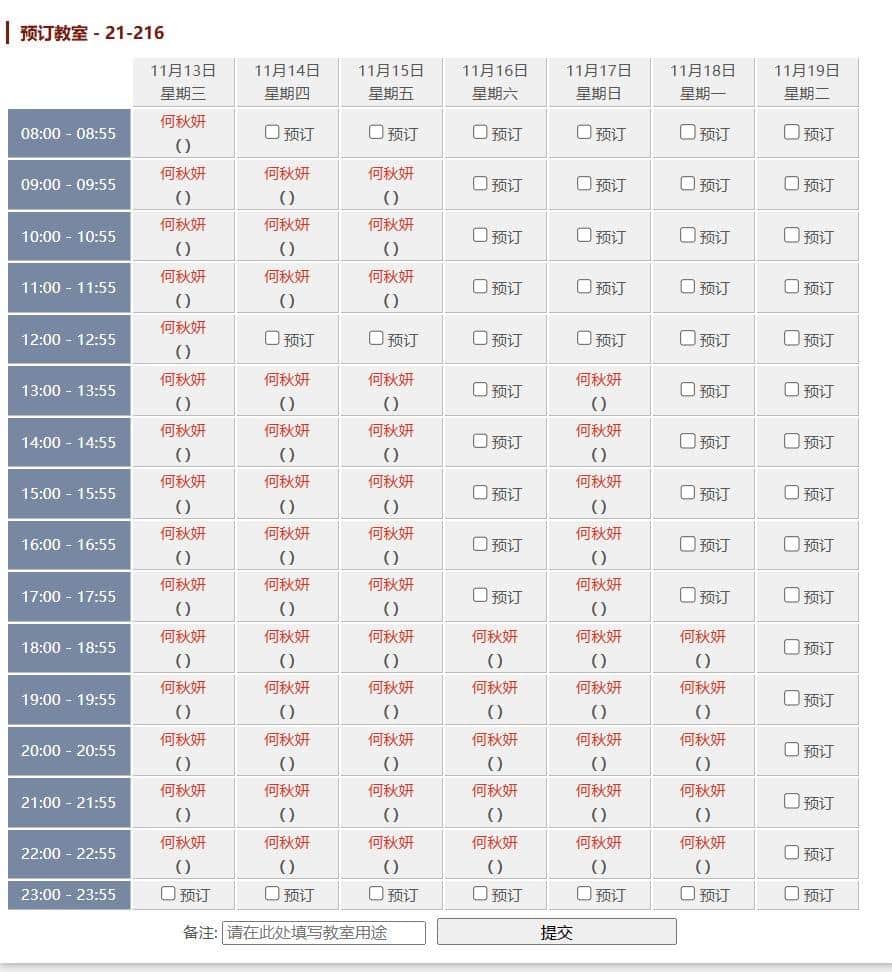The height and width of the screenshot is (972, 892).
Task: Select 预订 on 11月16日 for 09:00 - 09:55
Action: 480,183
